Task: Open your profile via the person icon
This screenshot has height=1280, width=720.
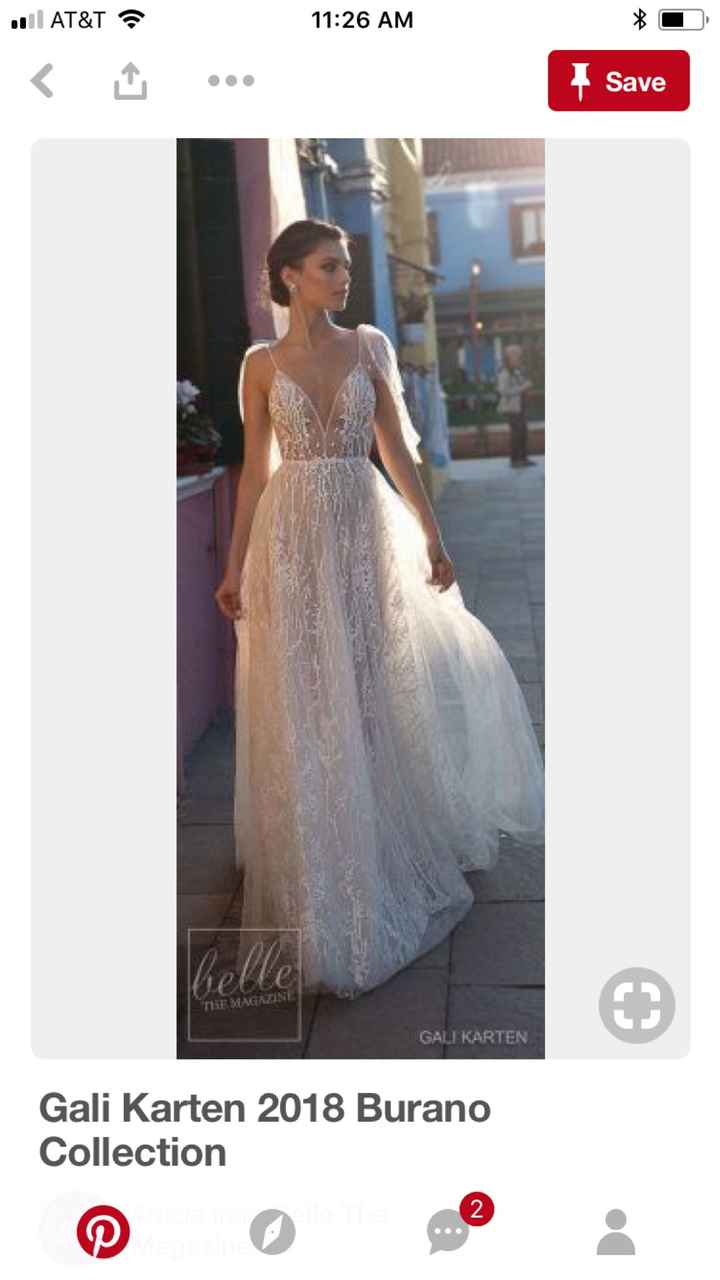Action: [616, 1232]
